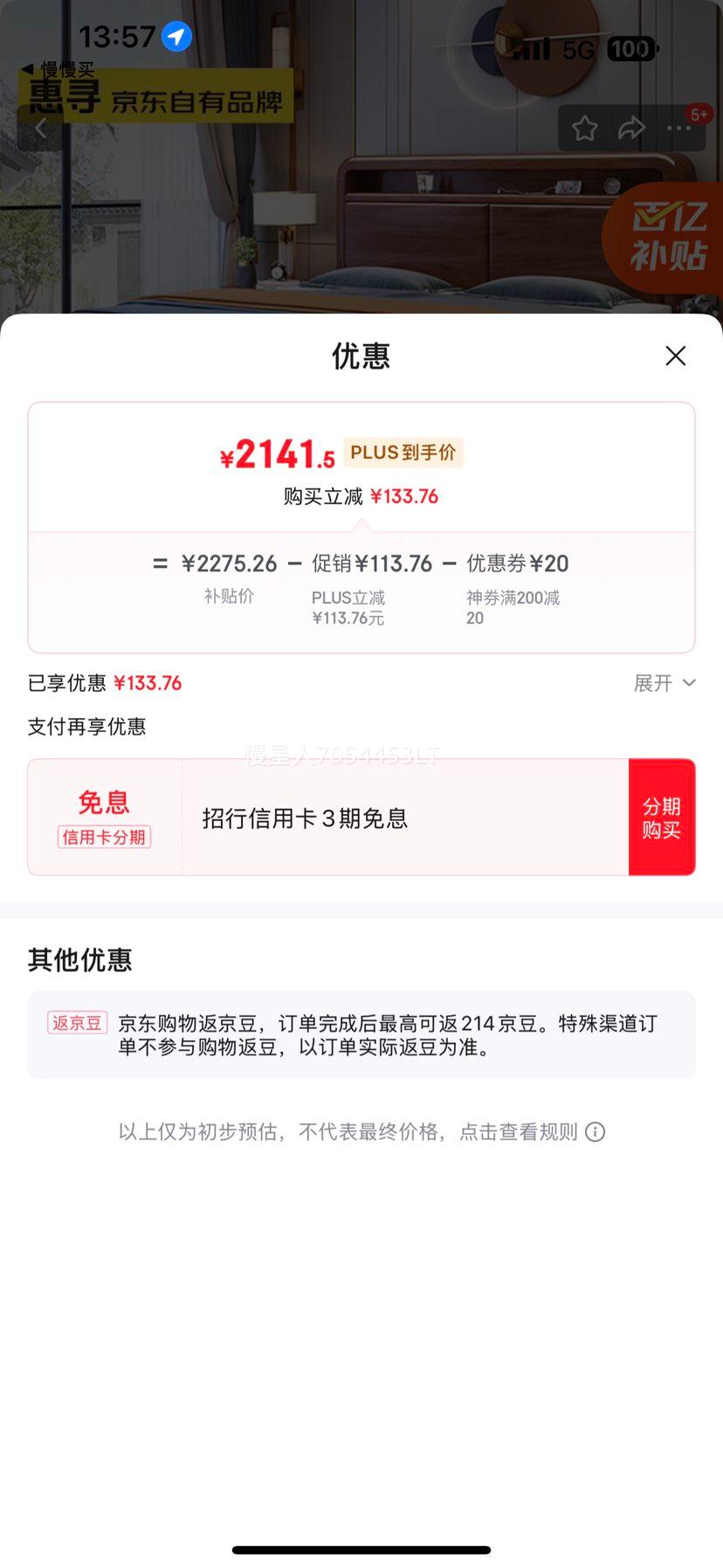Tap the 分期购买 installment button
This screenshot has width=723, height=1568.
661,818
